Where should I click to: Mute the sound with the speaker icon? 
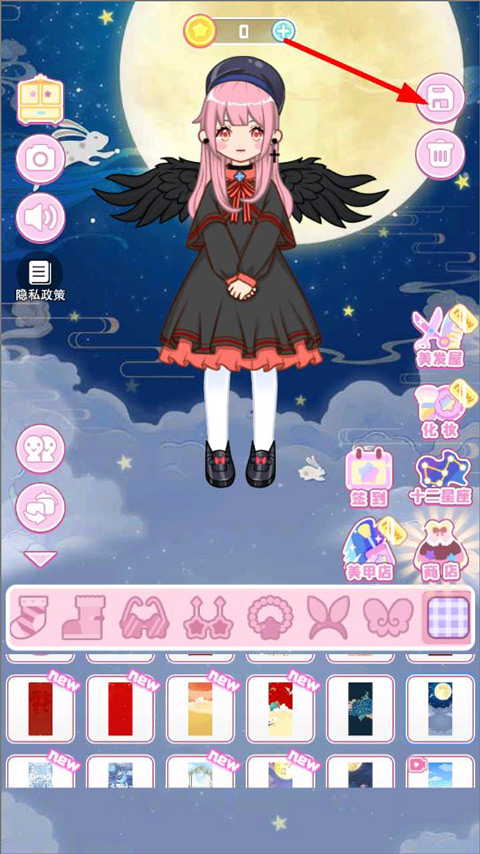[x=40, y=217]
